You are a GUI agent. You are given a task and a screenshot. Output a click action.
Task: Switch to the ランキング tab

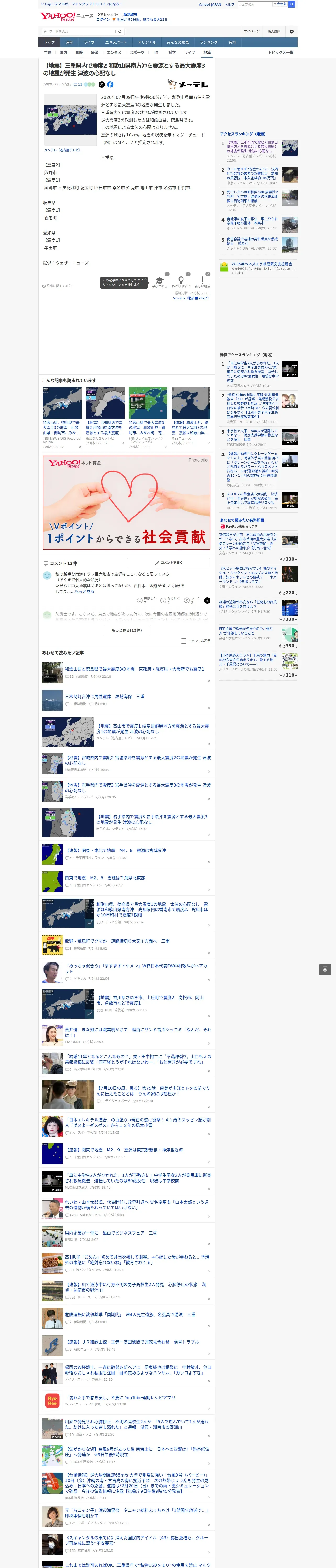[x=209, y=42]
